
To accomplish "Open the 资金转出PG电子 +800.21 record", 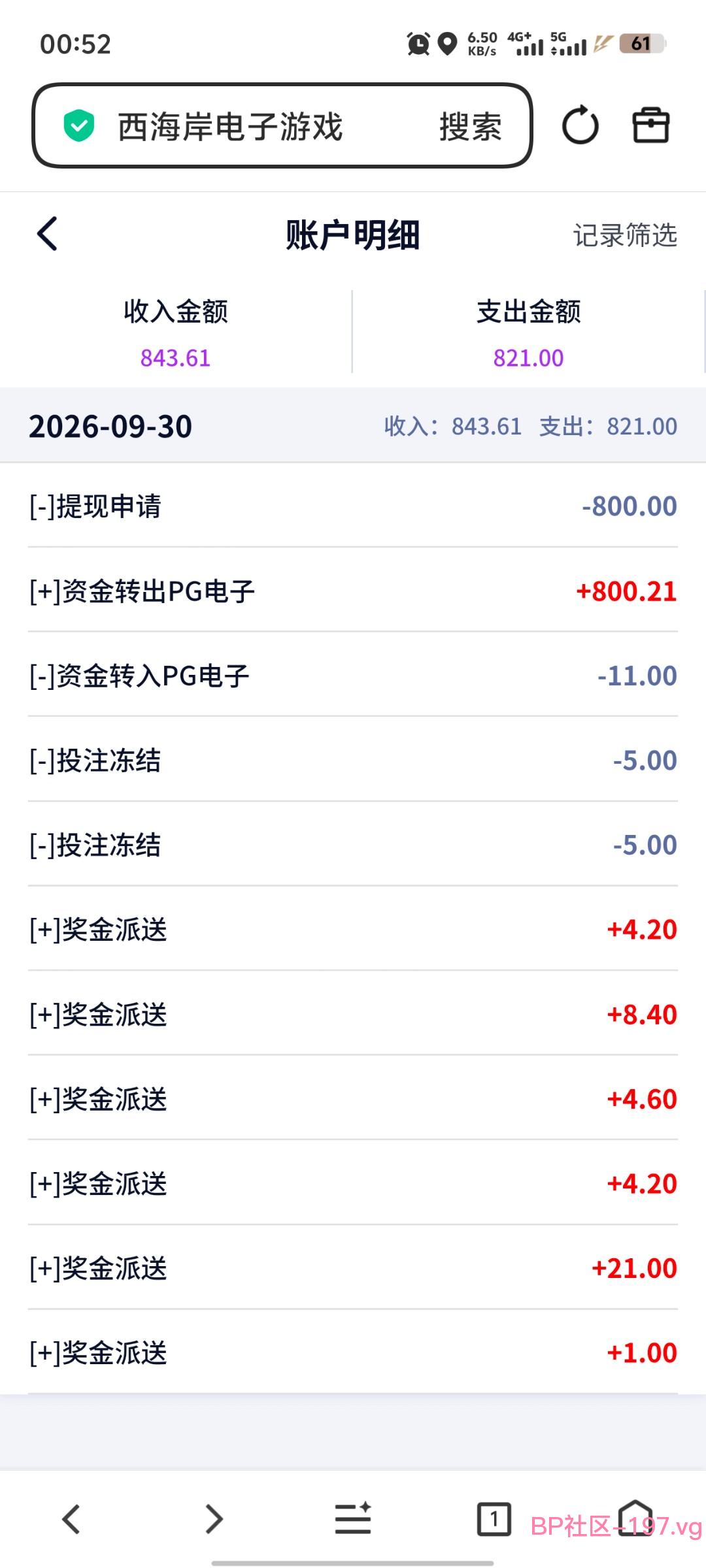I will (x=353, y=591).
